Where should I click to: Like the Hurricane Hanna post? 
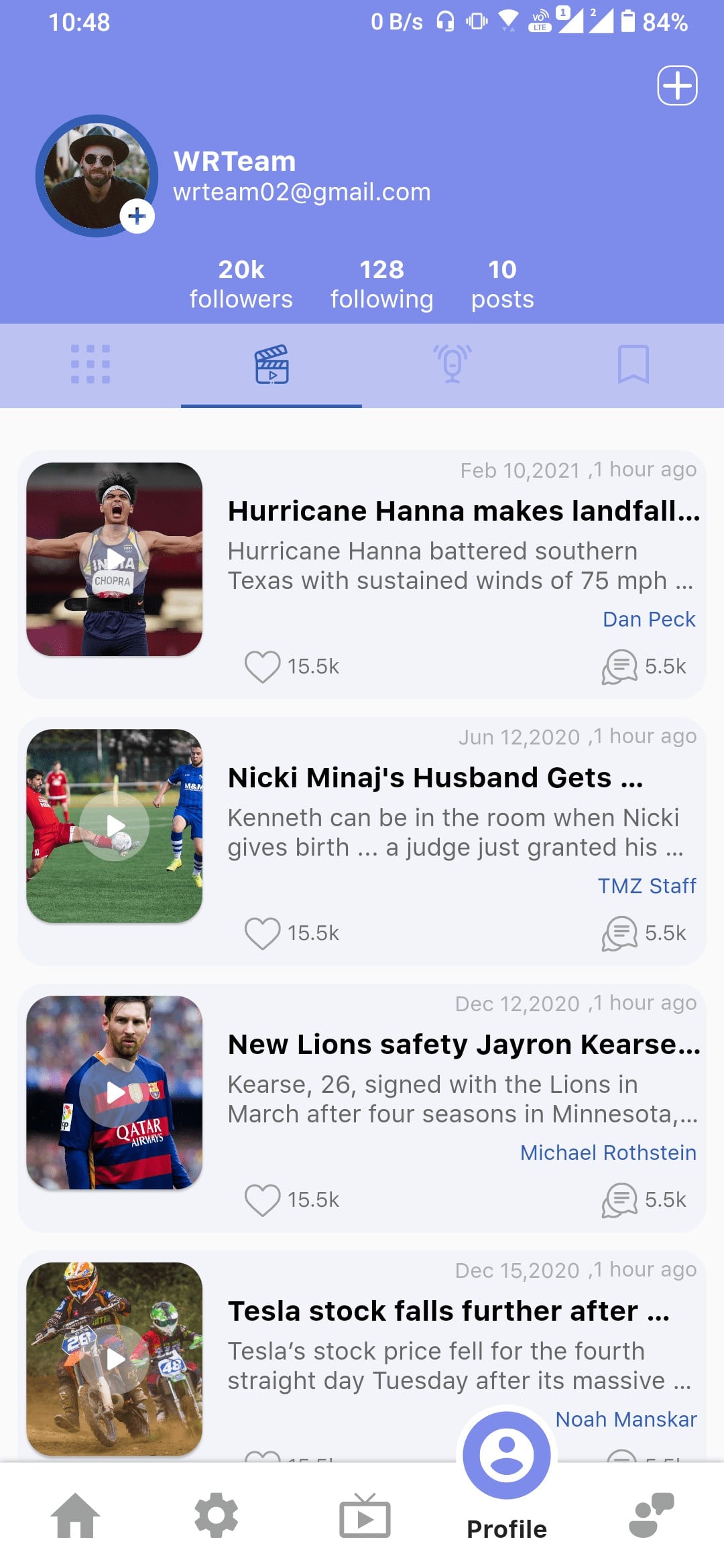[x=262, y=667]
